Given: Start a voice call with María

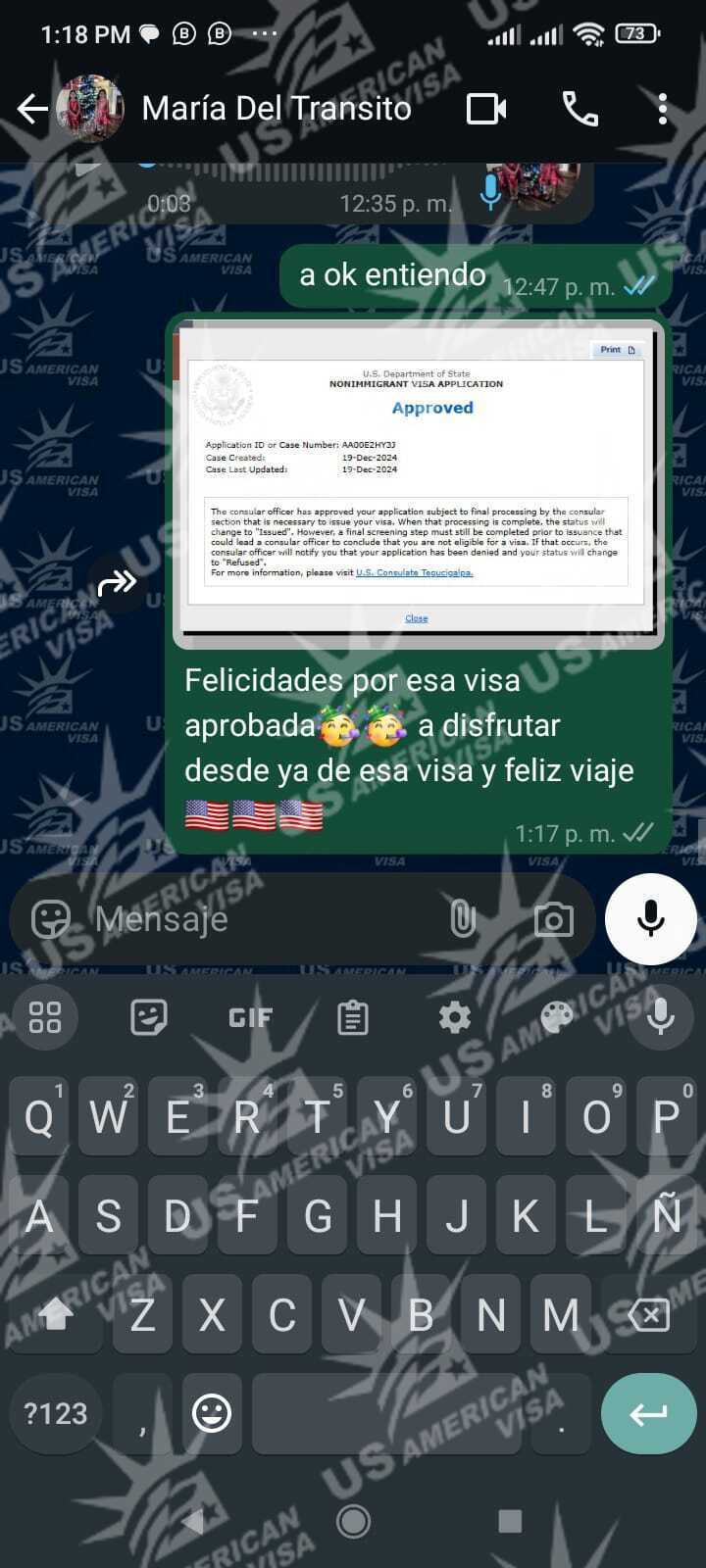Looking at the screenshot, I should 580,109.
